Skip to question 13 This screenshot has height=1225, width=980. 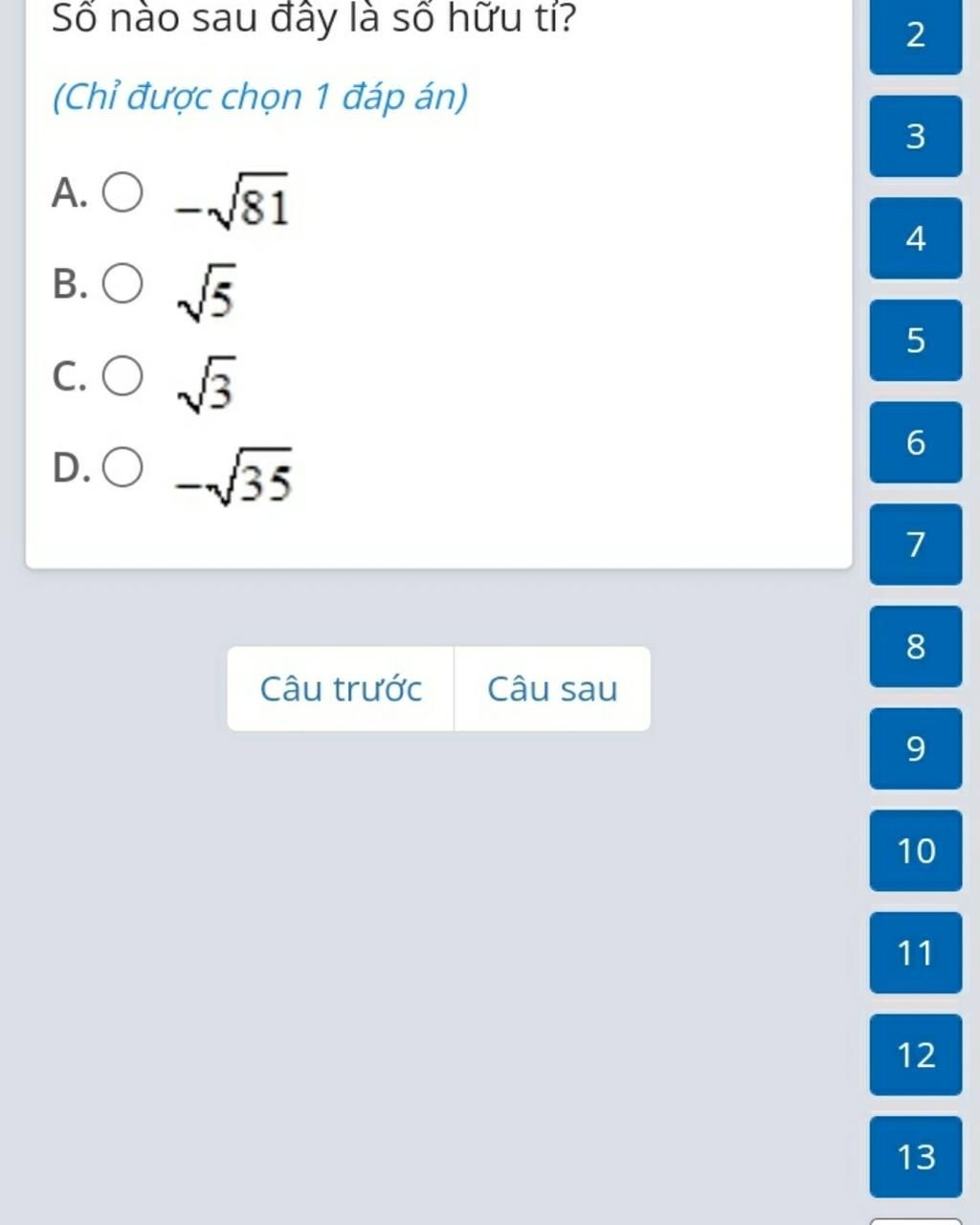915,1156
